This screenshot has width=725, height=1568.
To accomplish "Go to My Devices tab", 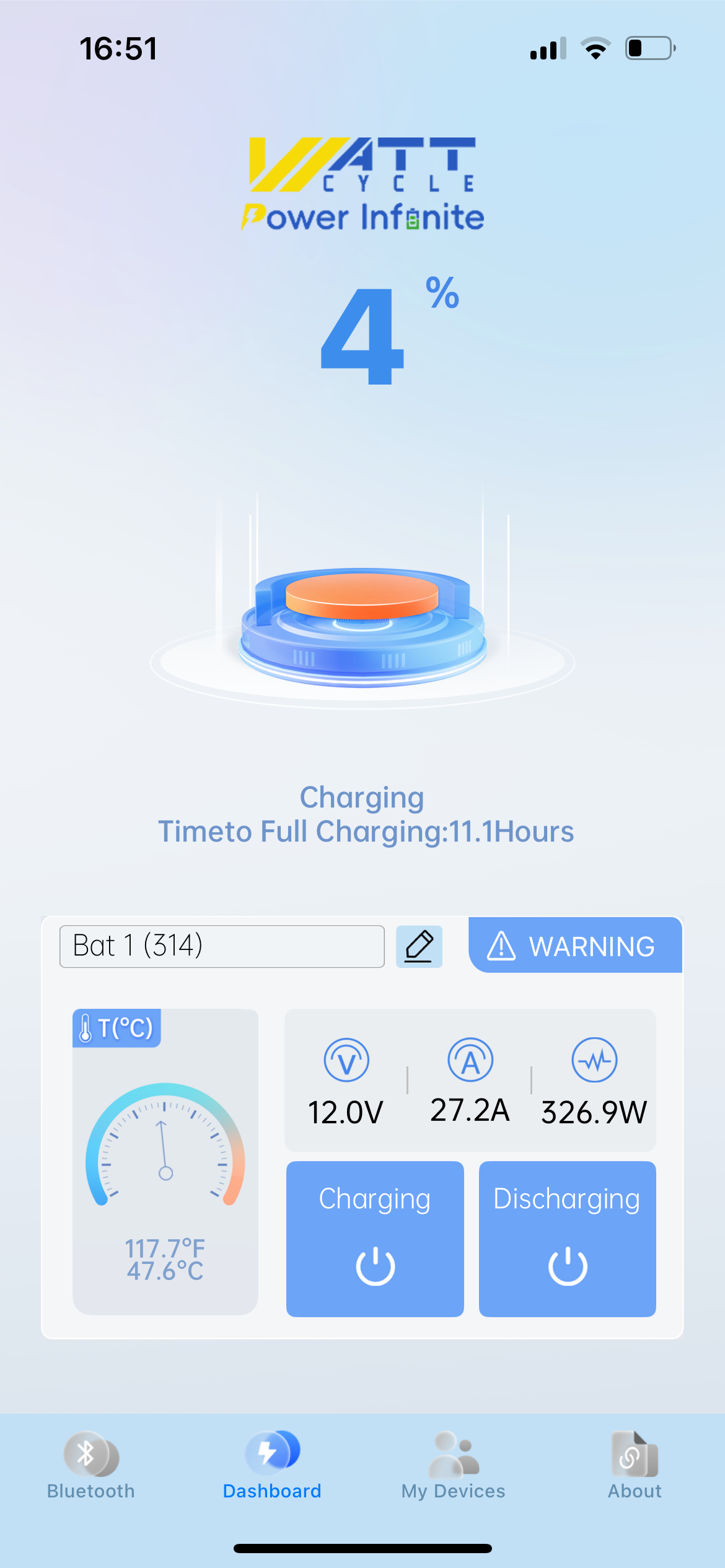I will click(x=453, y=1465).
